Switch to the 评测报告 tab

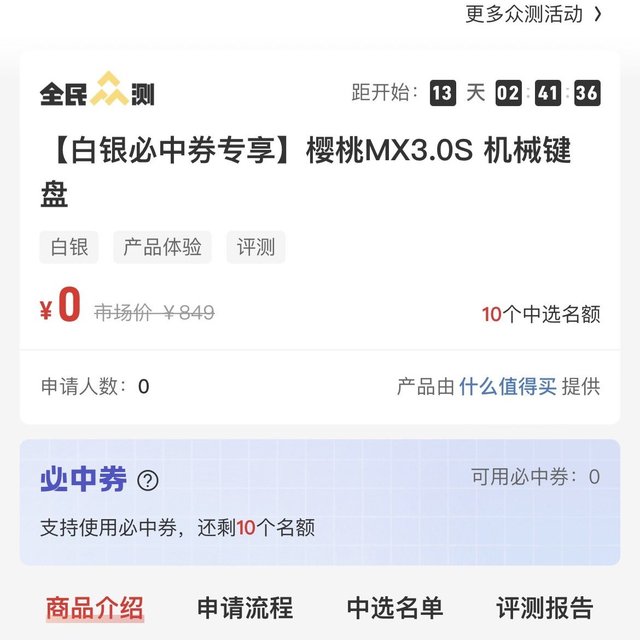pos(544,608)
